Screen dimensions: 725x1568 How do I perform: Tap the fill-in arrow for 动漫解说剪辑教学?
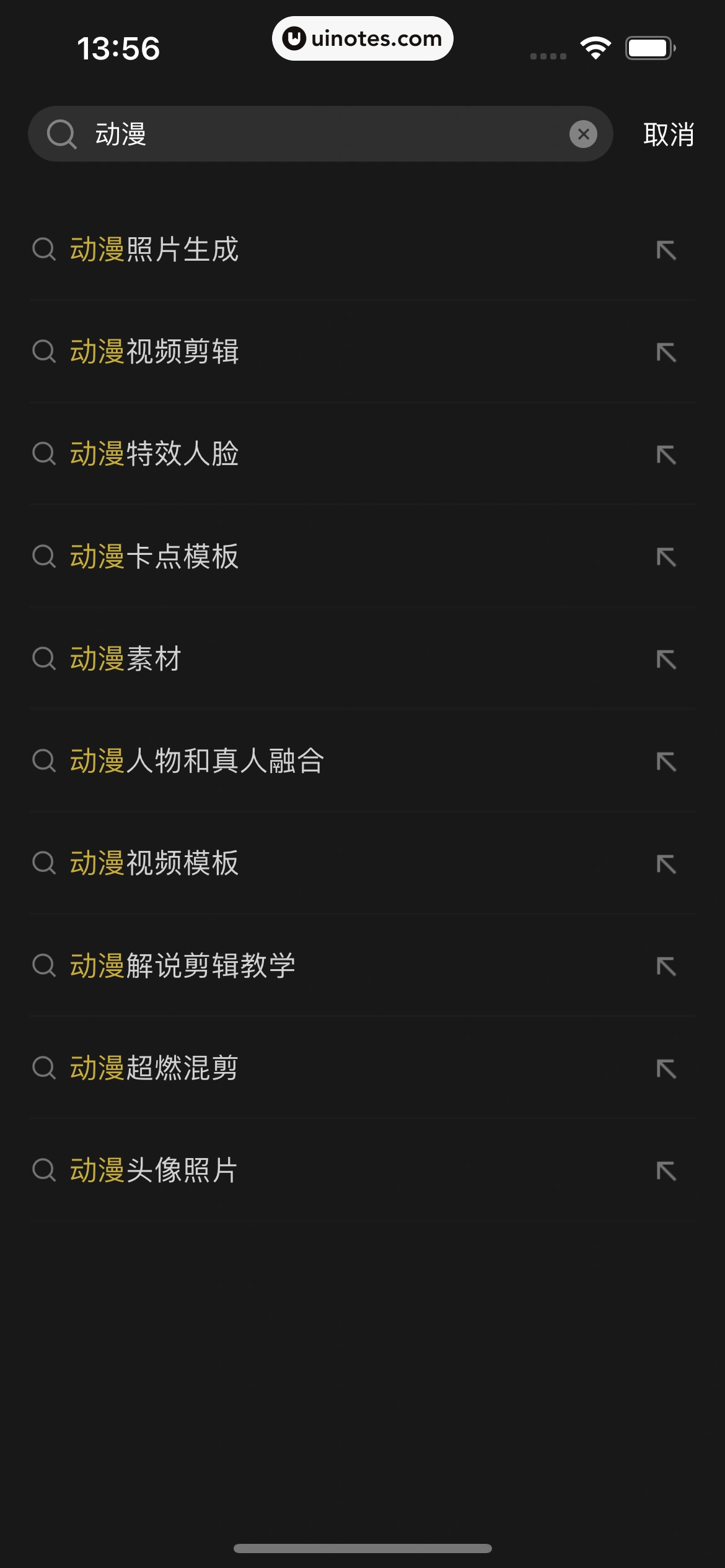[667, 964]
